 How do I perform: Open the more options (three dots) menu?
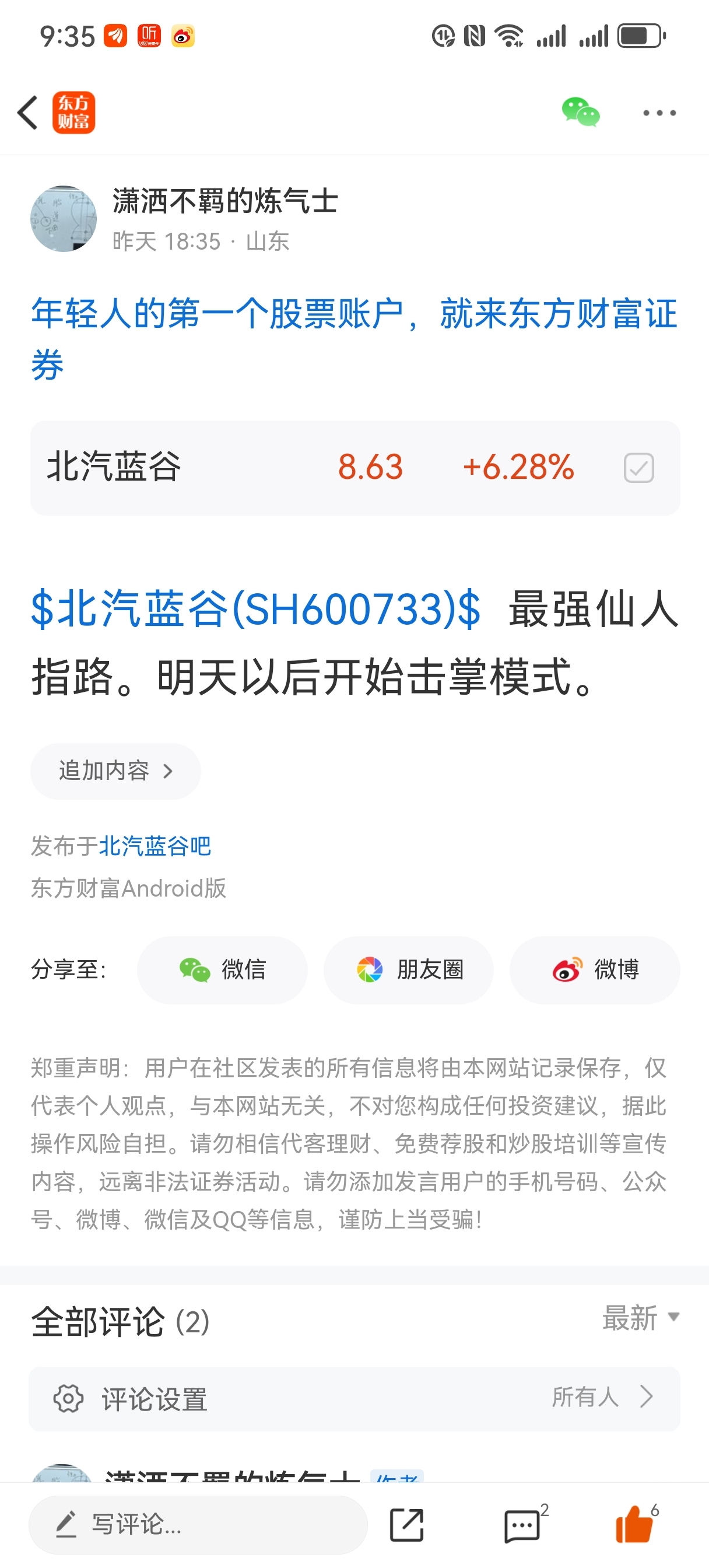[x=658, y=113]
